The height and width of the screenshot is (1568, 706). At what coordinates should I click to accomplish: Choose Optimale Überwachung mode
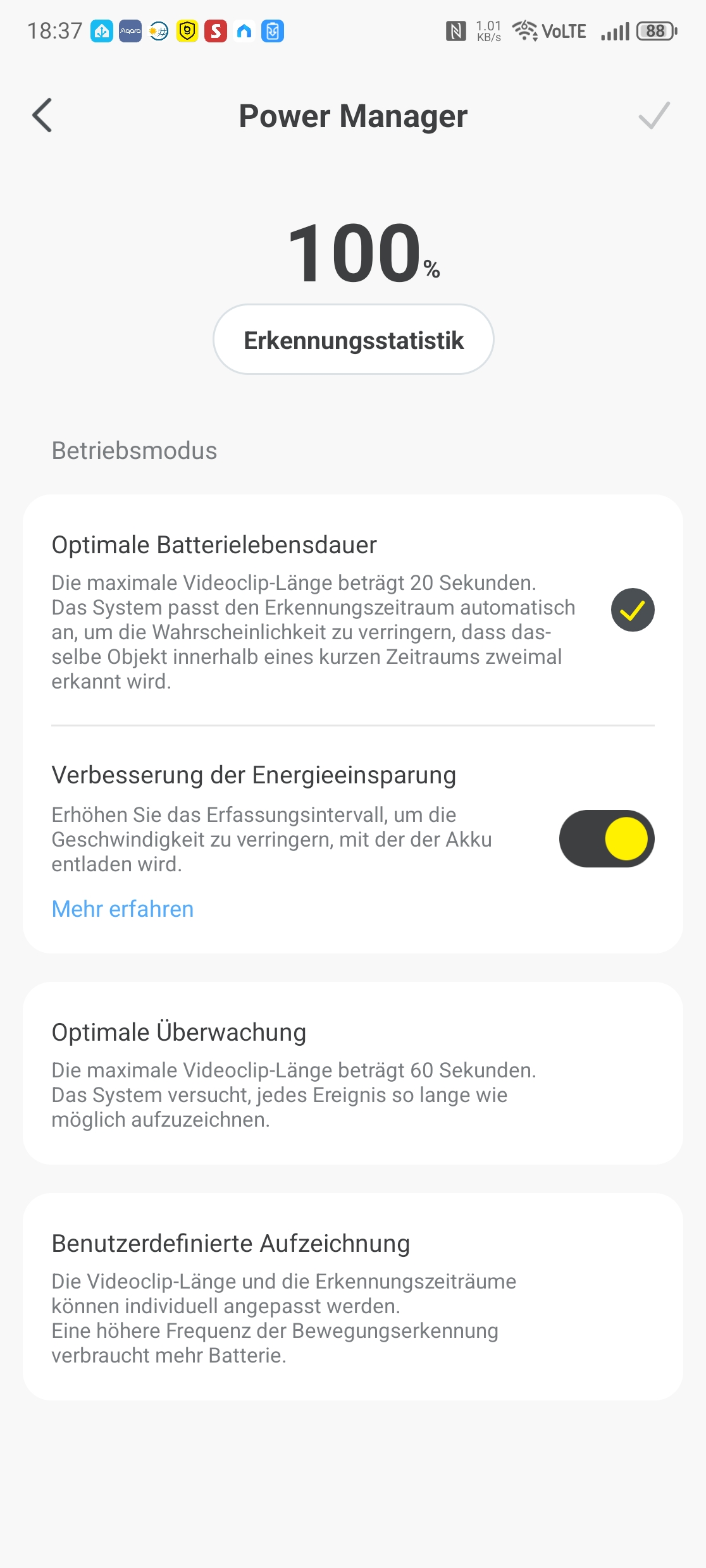point(352,1073)
